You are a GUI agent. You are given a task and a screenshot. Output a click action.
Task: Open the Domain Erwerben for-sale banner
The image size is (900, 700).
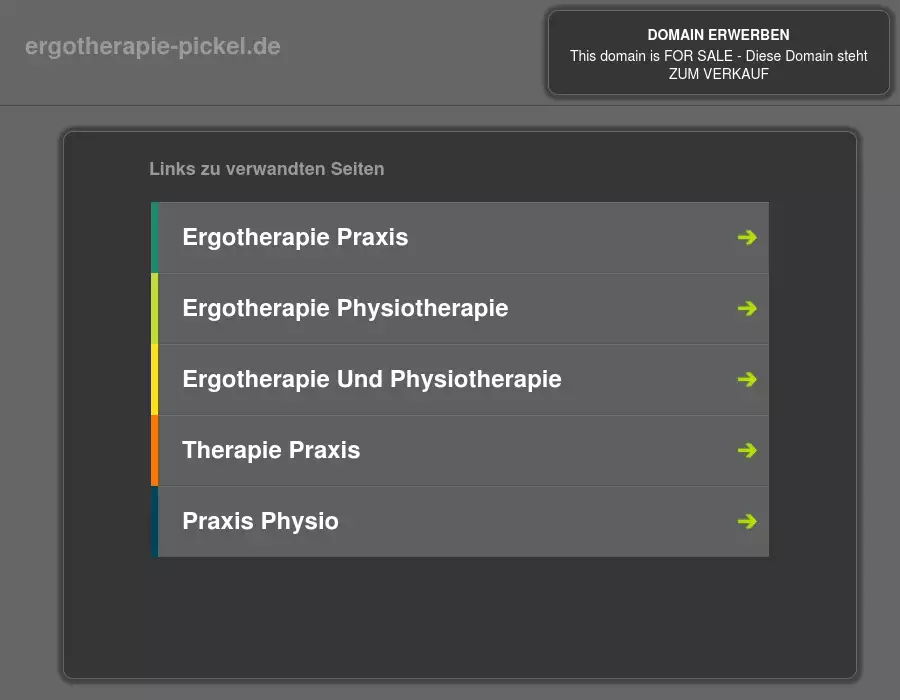tap(718, 54)
